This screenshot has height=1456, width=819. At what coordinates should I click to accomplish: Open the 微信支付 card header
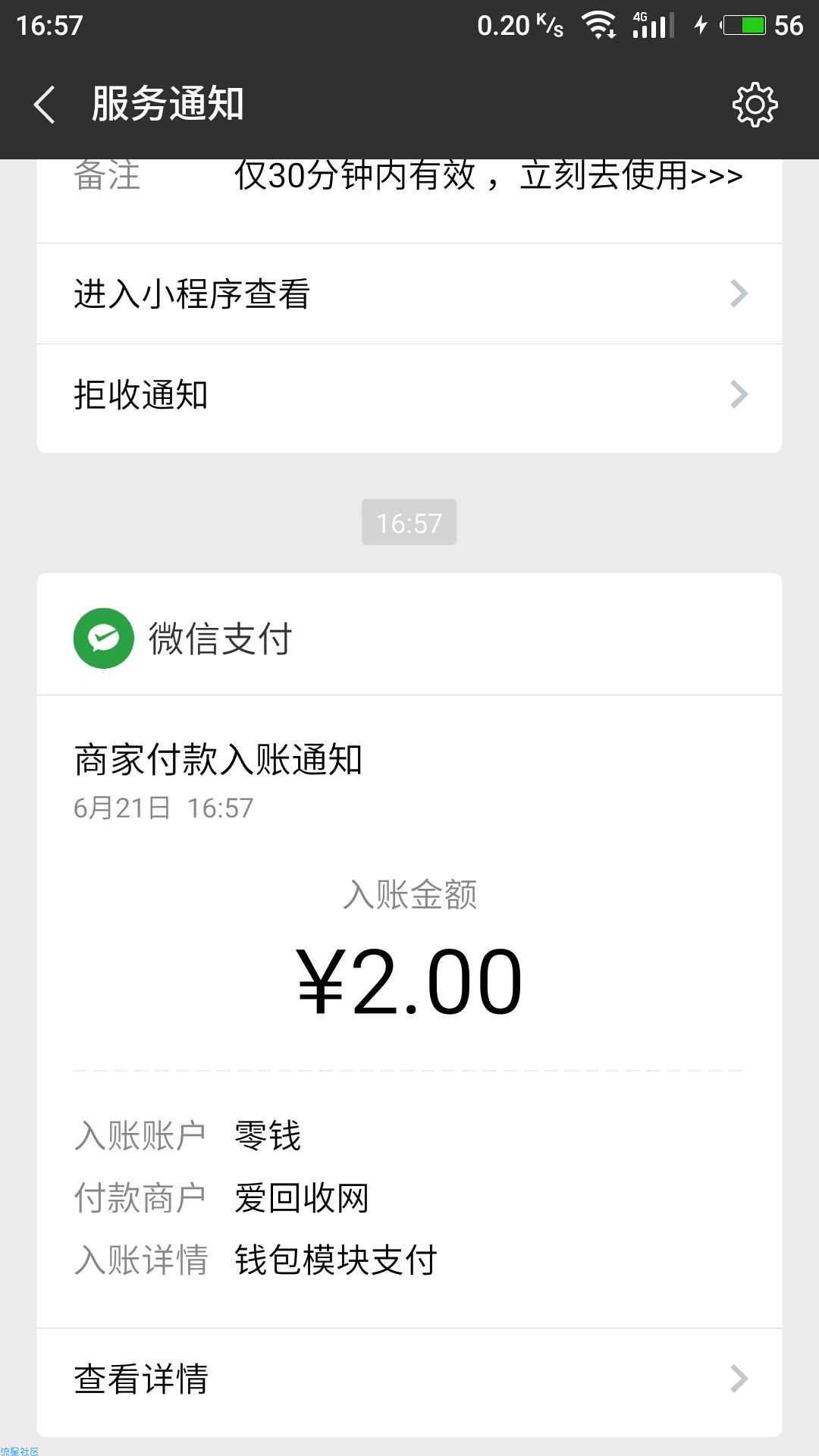(409, 638)
